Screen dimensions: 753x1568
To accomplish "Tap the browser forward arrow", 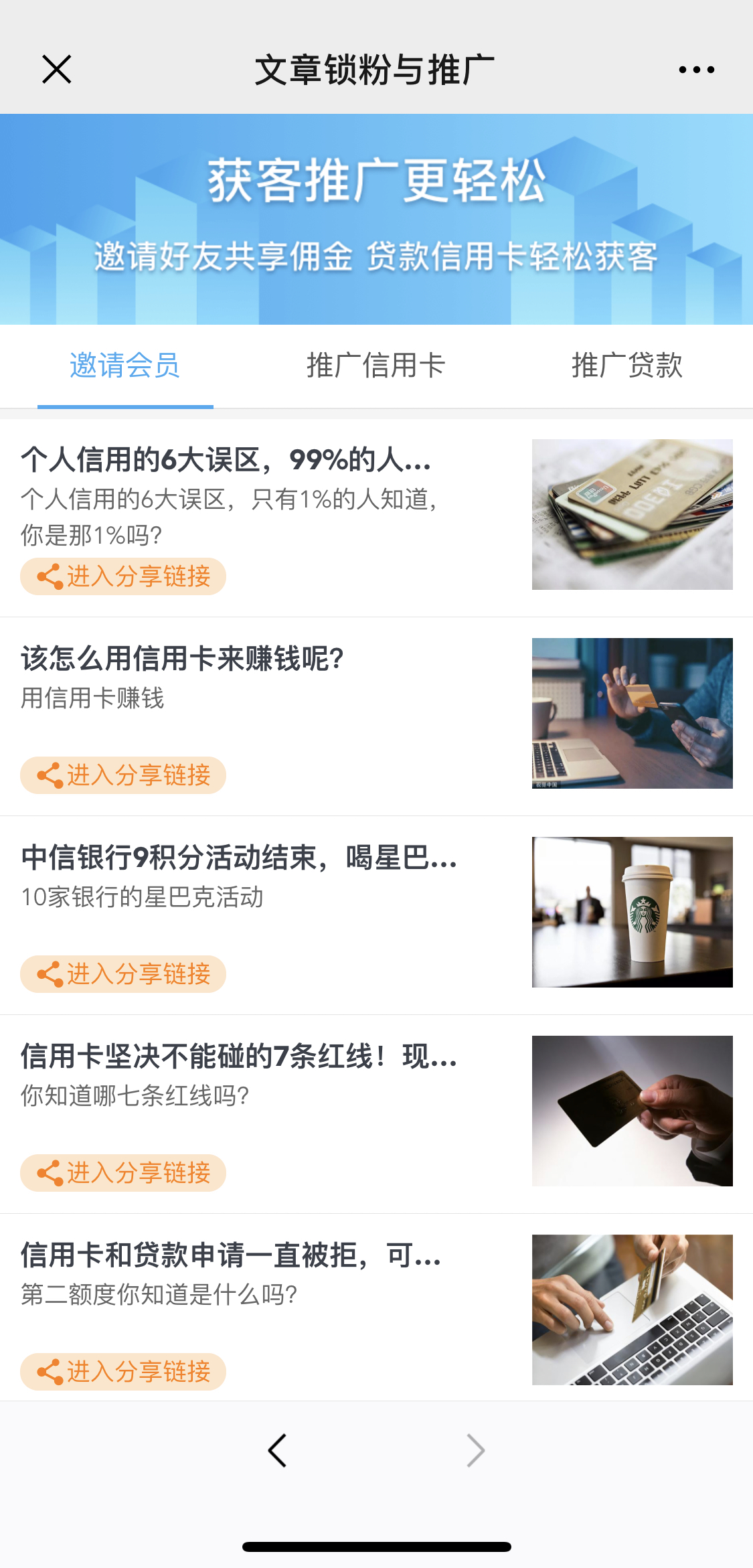I will [475, 1451].
